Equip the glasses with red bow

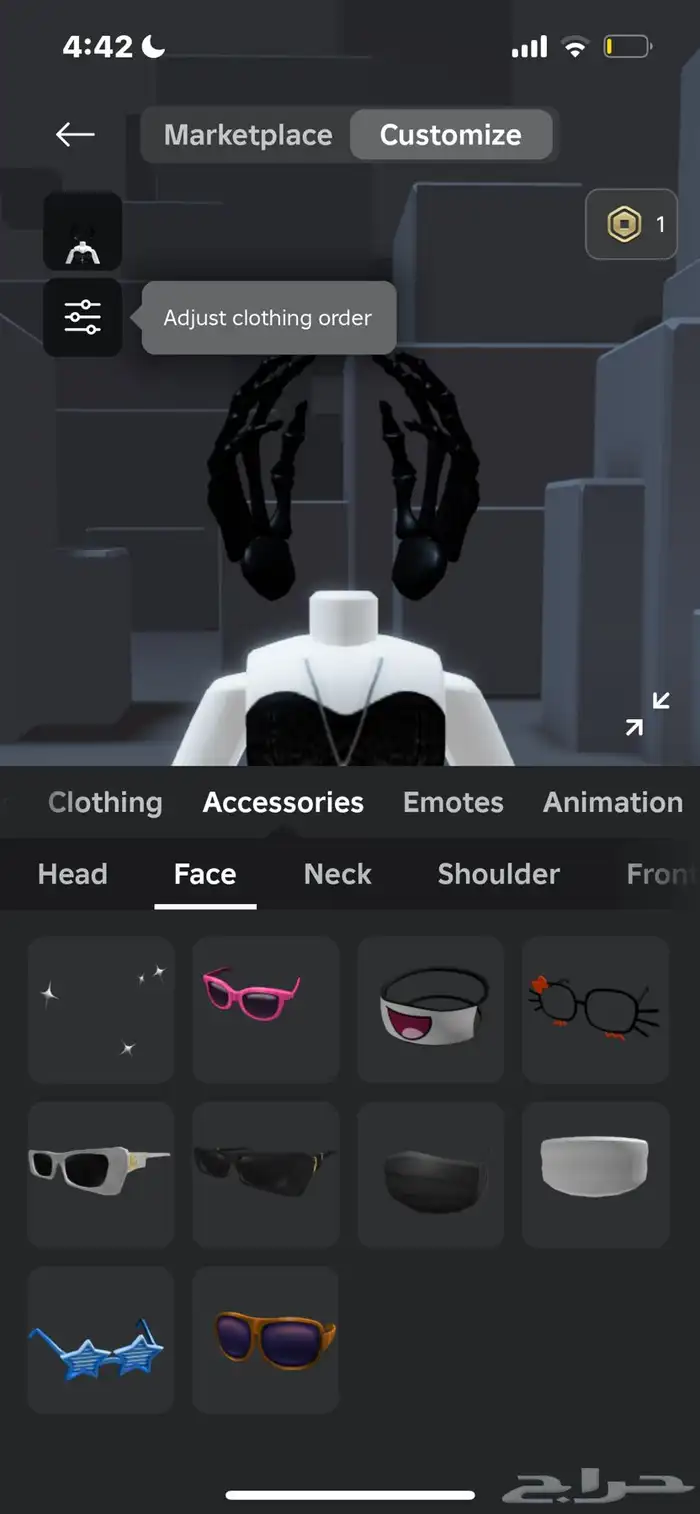point(595,1009)
